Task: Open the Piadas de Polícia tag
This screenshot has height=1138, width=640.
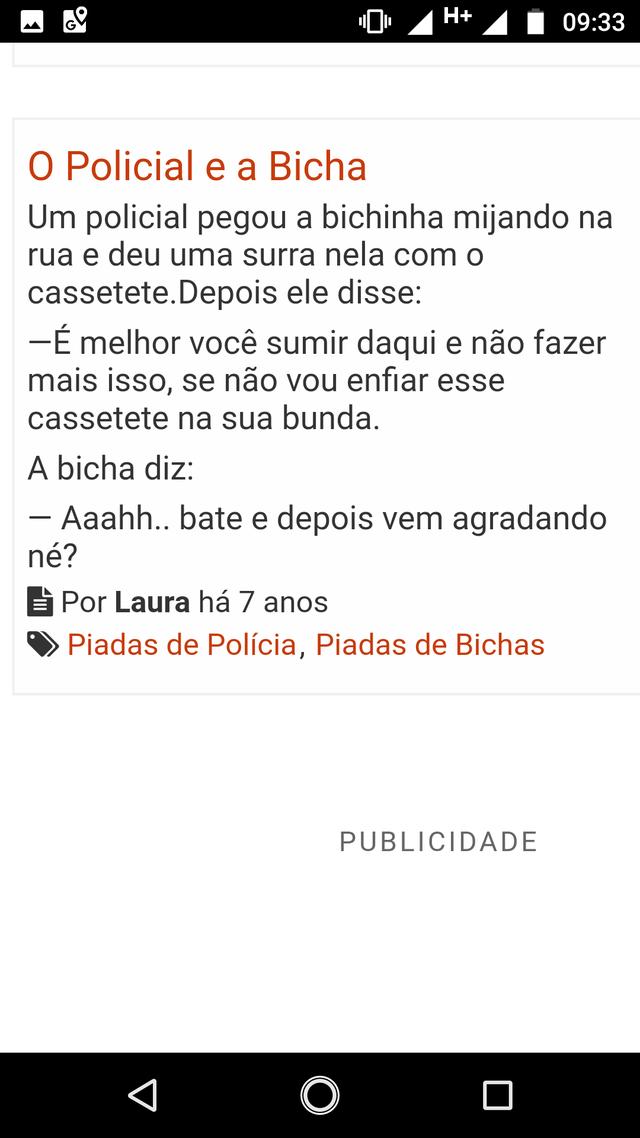Action: pyautogui.click(x=182, y=645)
